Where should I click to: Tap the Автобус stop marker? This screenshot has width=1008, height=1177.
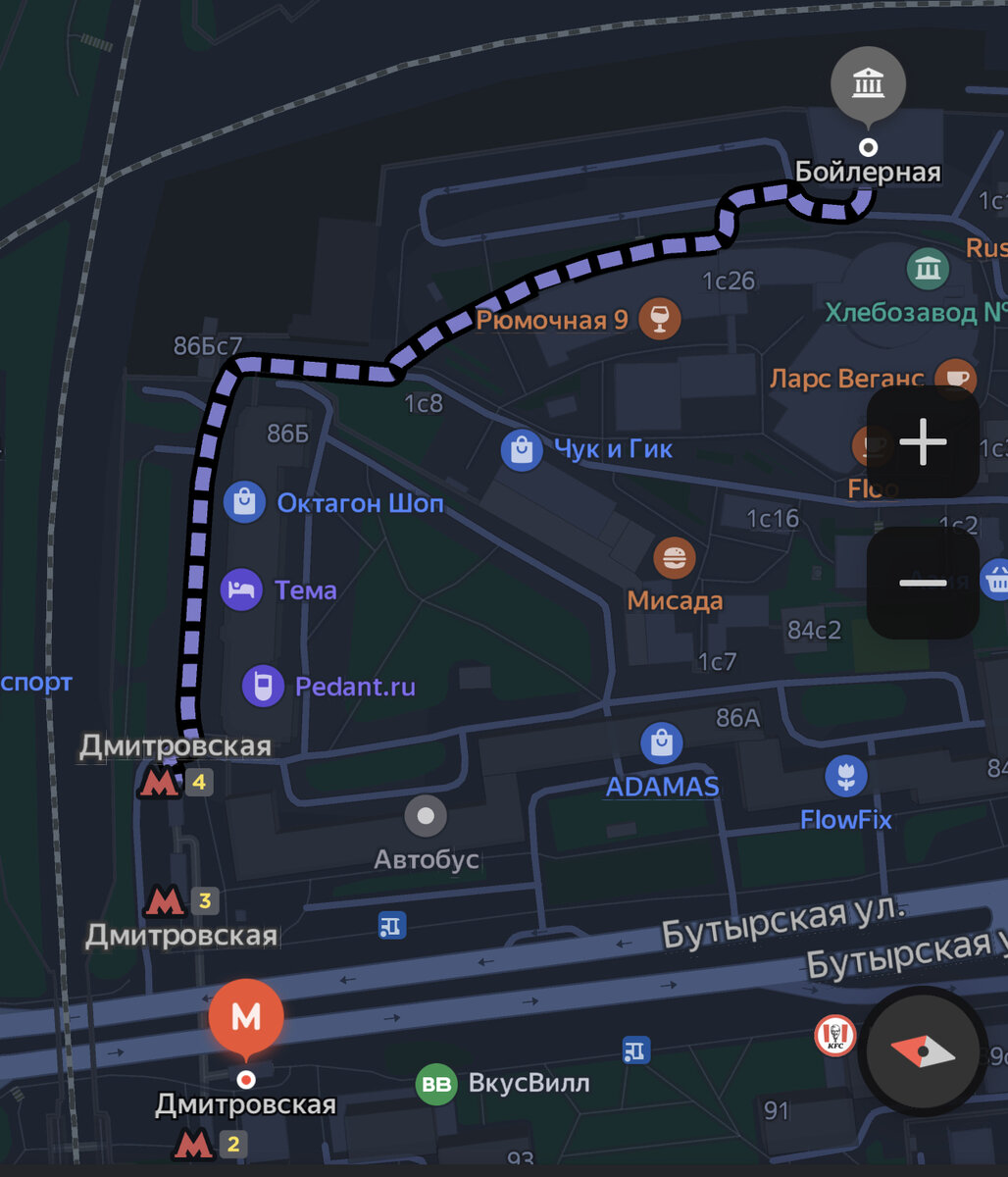coord(426,816)
